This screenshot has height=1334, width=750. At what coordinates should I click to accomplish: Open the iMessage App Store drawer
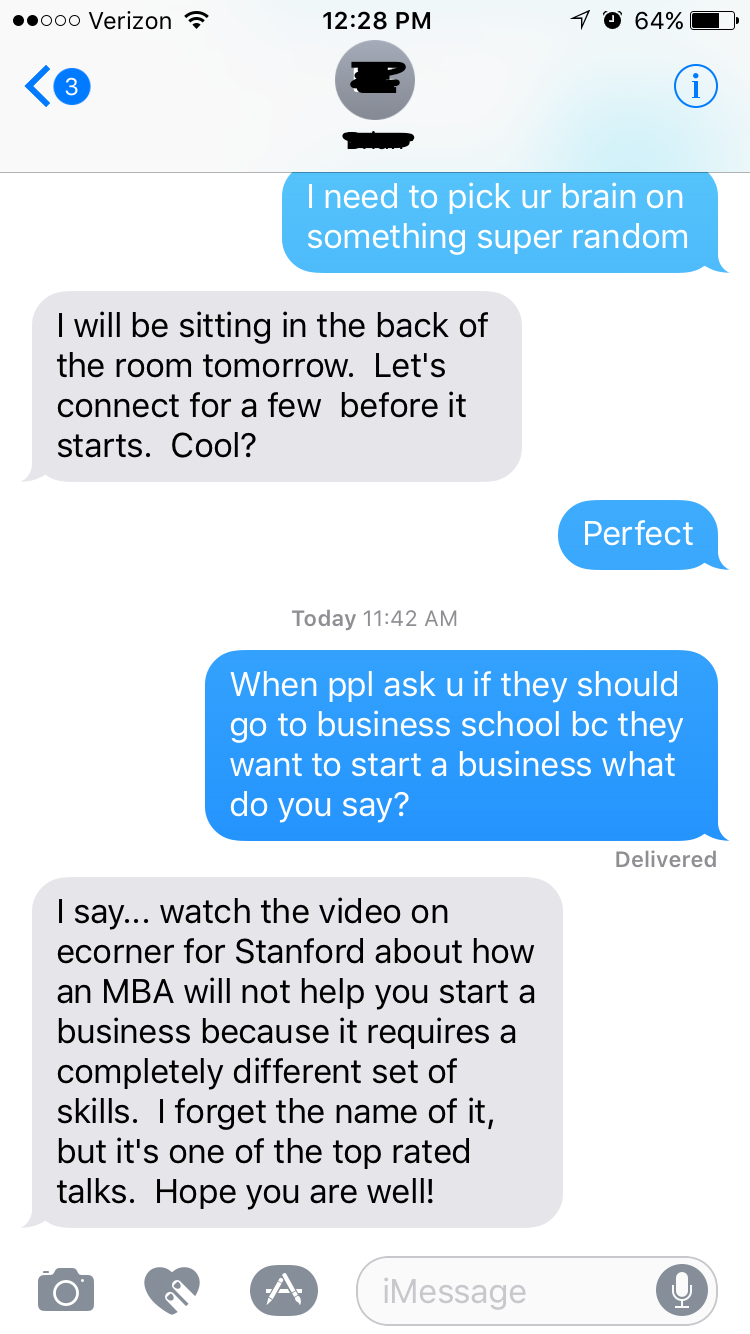pos(283,1289)
